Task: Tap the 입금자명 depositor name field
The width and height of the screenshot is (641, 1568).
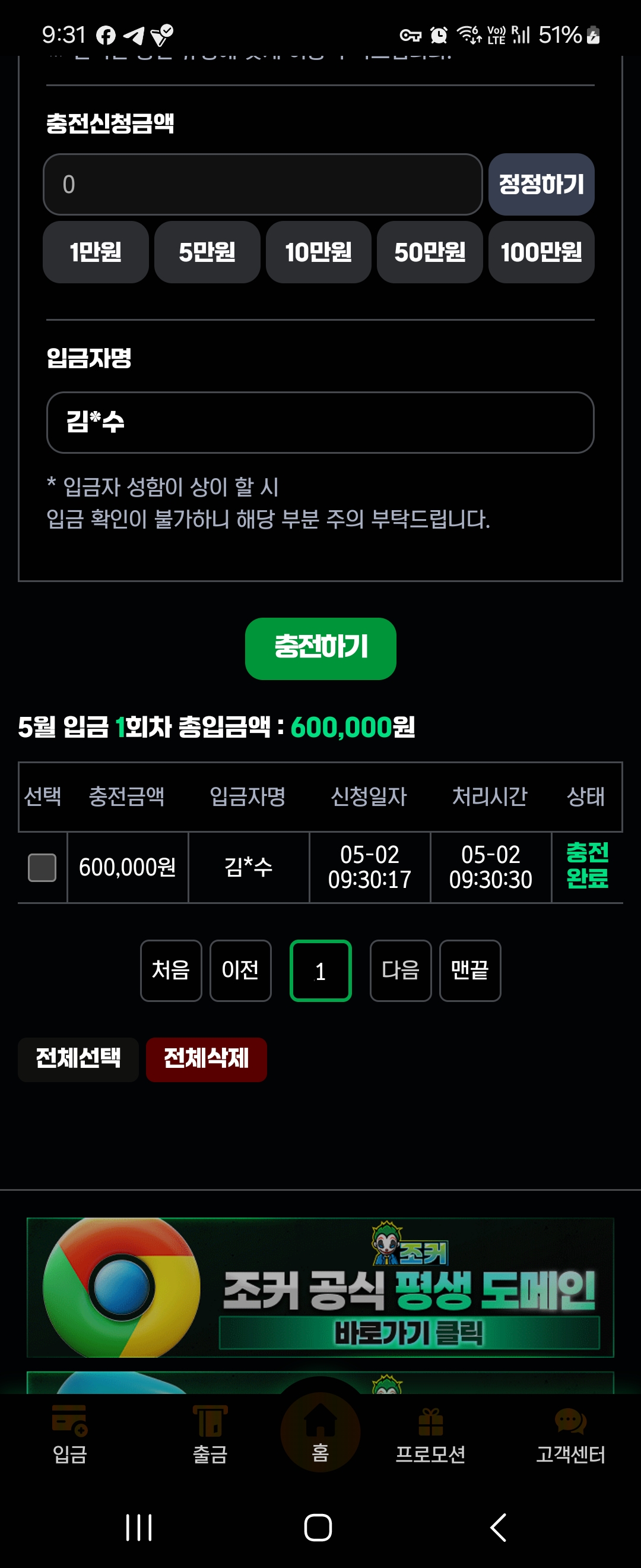Action: 320,422
